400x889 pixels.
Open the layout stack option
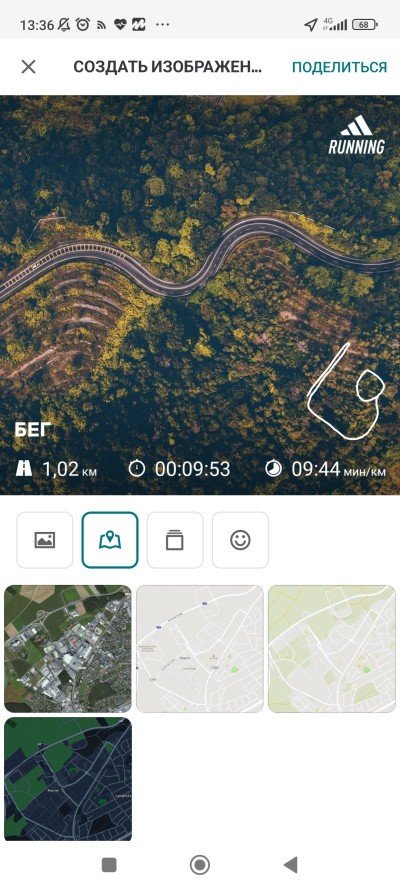pyautogui.click(x=175, y=540)
